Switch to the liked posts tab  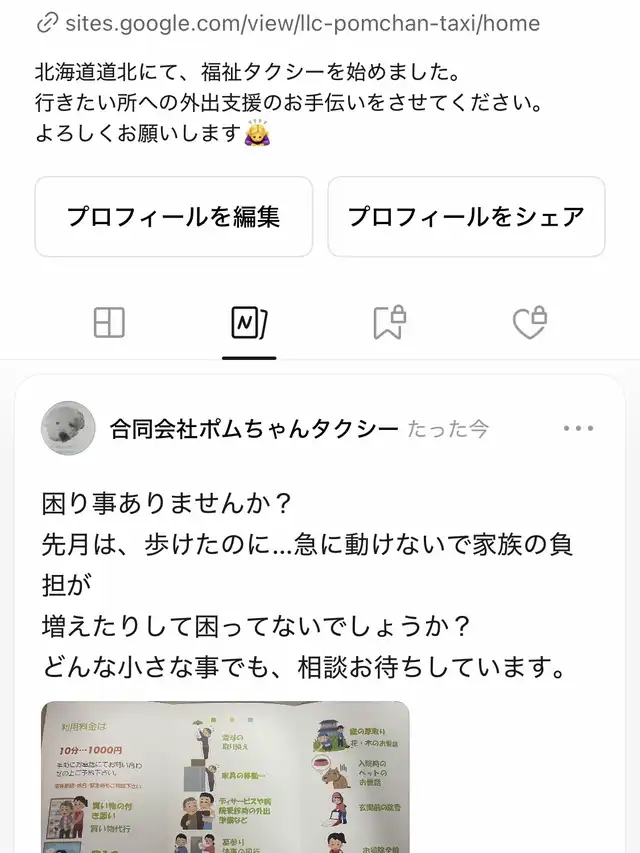pos(529,323)
